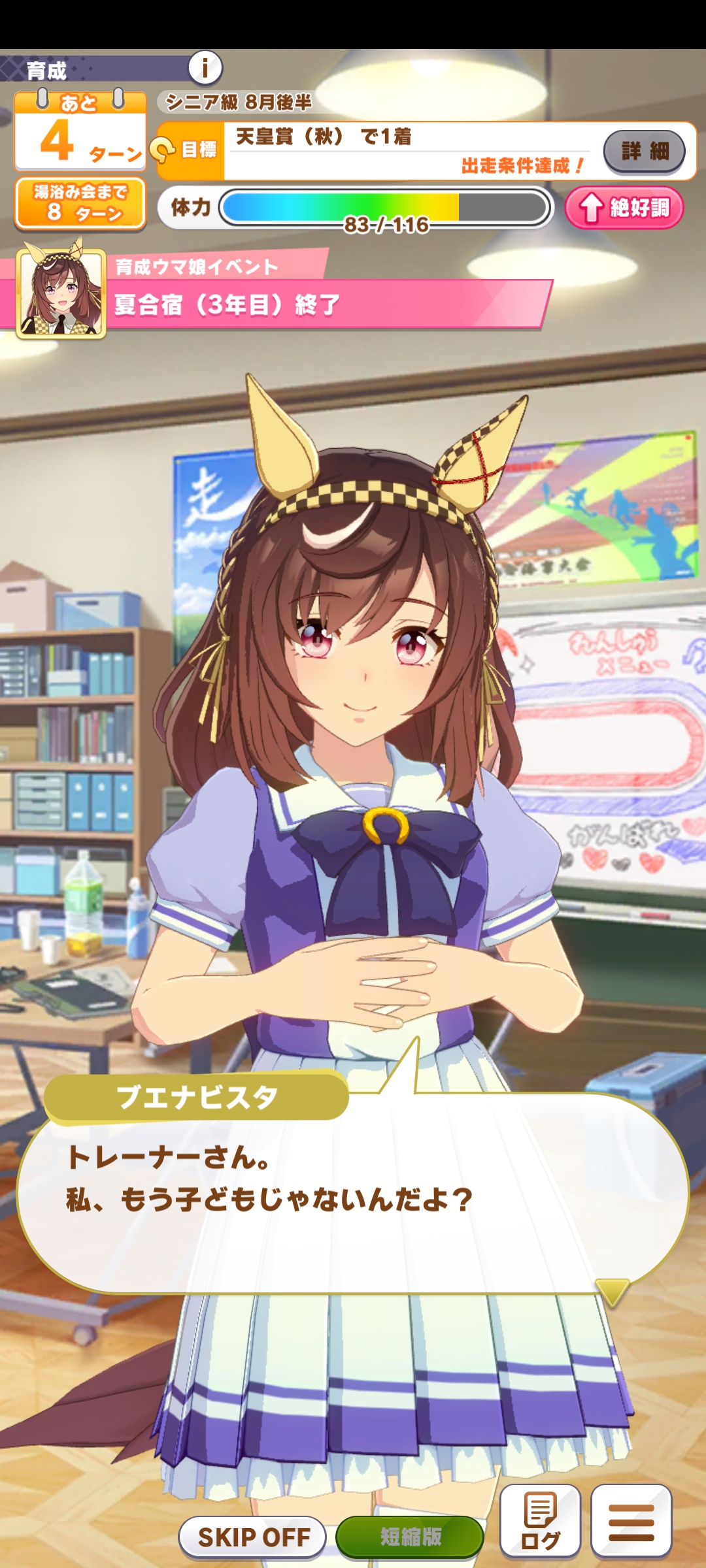706x1568 pixels.
Task: Toggle the SKIP OFF button
Action: pos(253,1537)
